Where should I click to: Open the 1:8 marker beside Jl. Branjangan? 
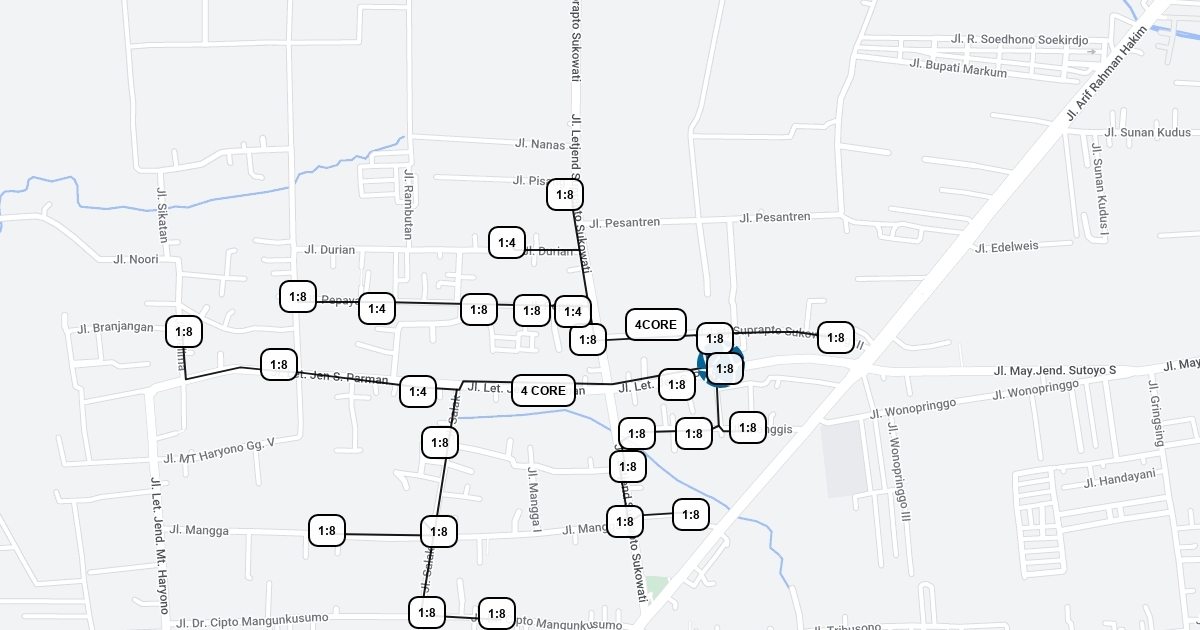184,332
